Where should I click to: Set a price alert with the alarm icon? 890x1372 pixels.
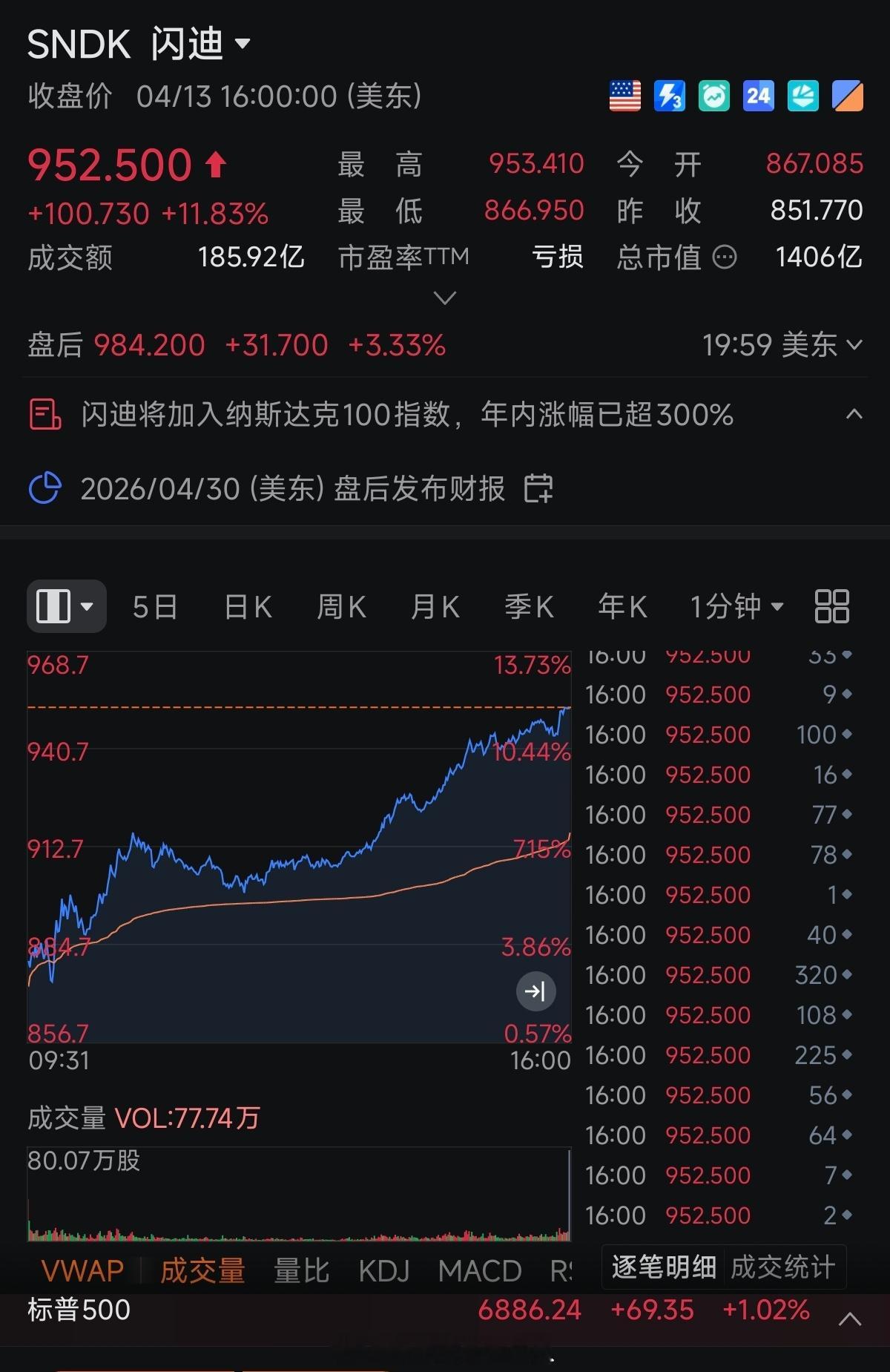(x=713, y=96)
